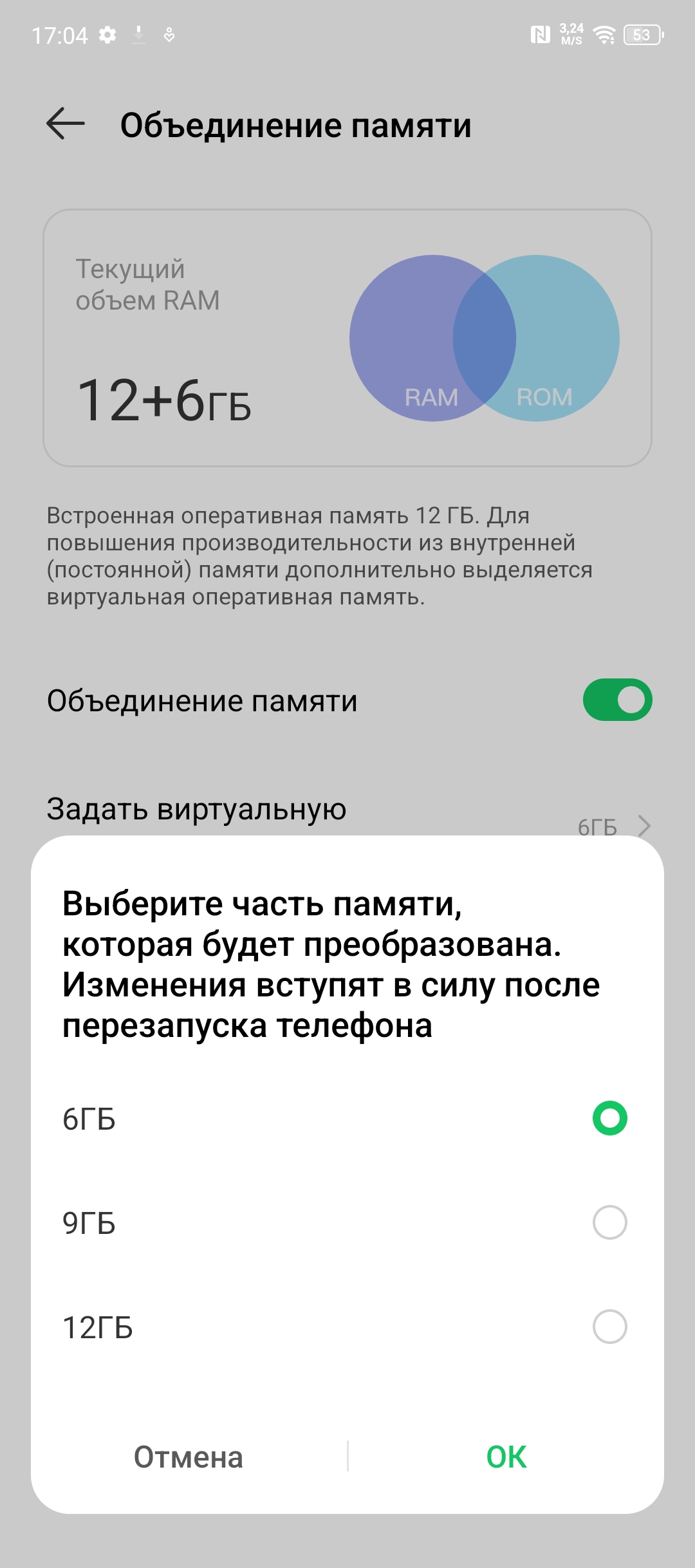
Task: Tap Отмена to cancel the dialog
Action: coord(189,1457)
